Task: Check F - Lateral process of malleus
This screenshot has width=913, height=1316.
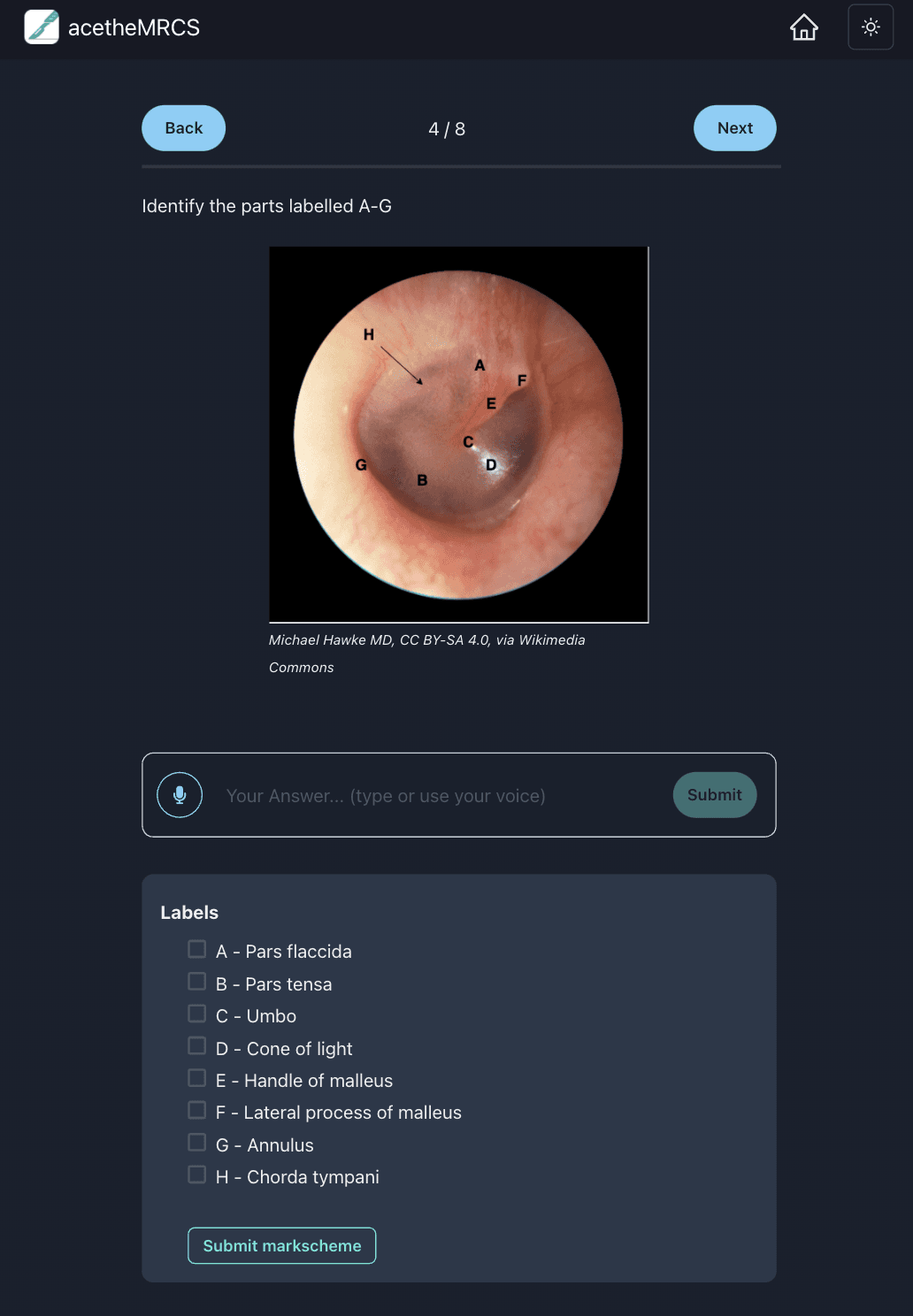Action: 197,1110
